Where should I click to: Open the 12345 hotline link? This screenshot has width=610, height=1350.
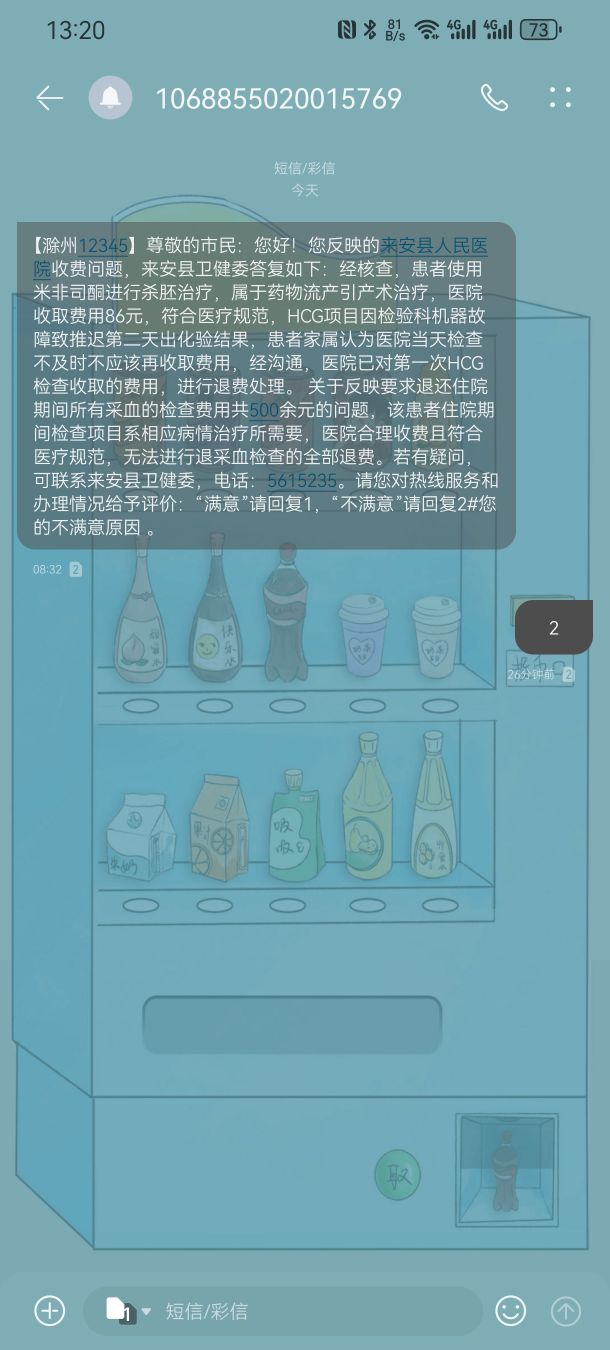point(104,245)
